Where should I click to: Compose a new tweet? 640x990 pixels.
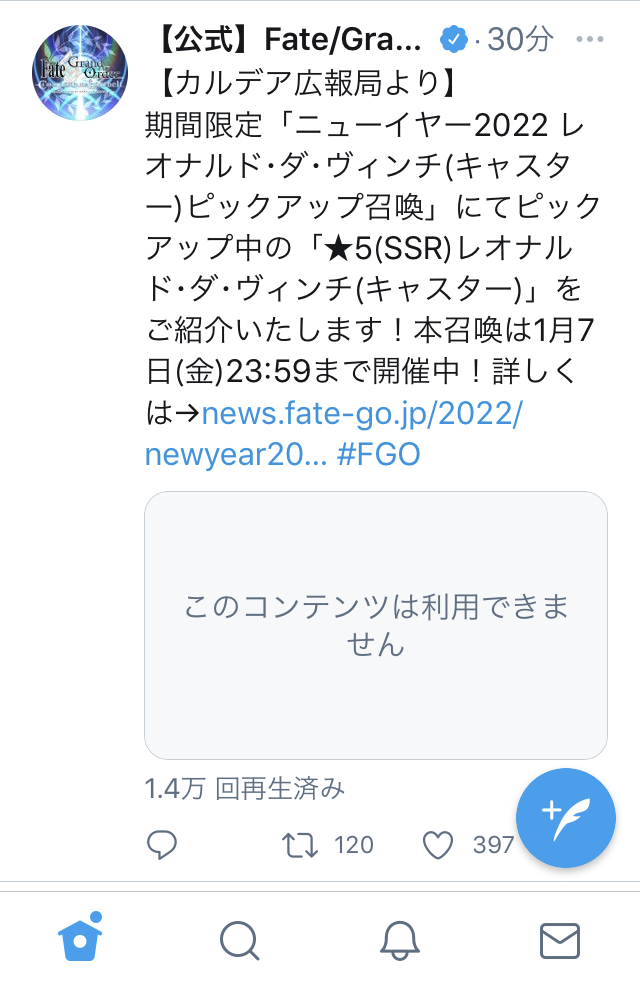566,818
